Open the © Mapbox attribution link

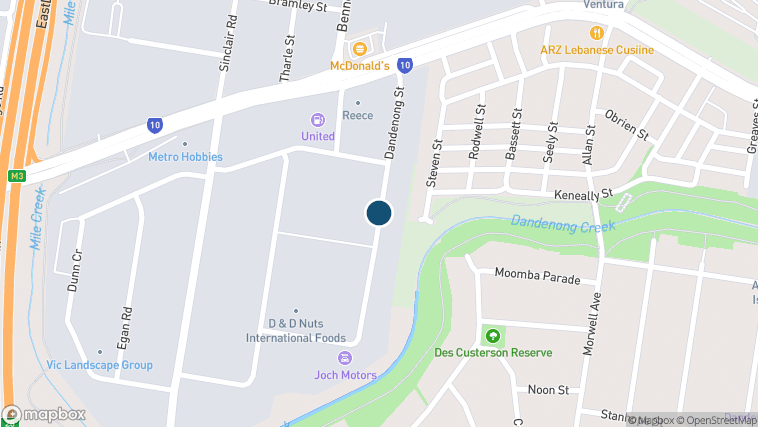tap(651, 420)
